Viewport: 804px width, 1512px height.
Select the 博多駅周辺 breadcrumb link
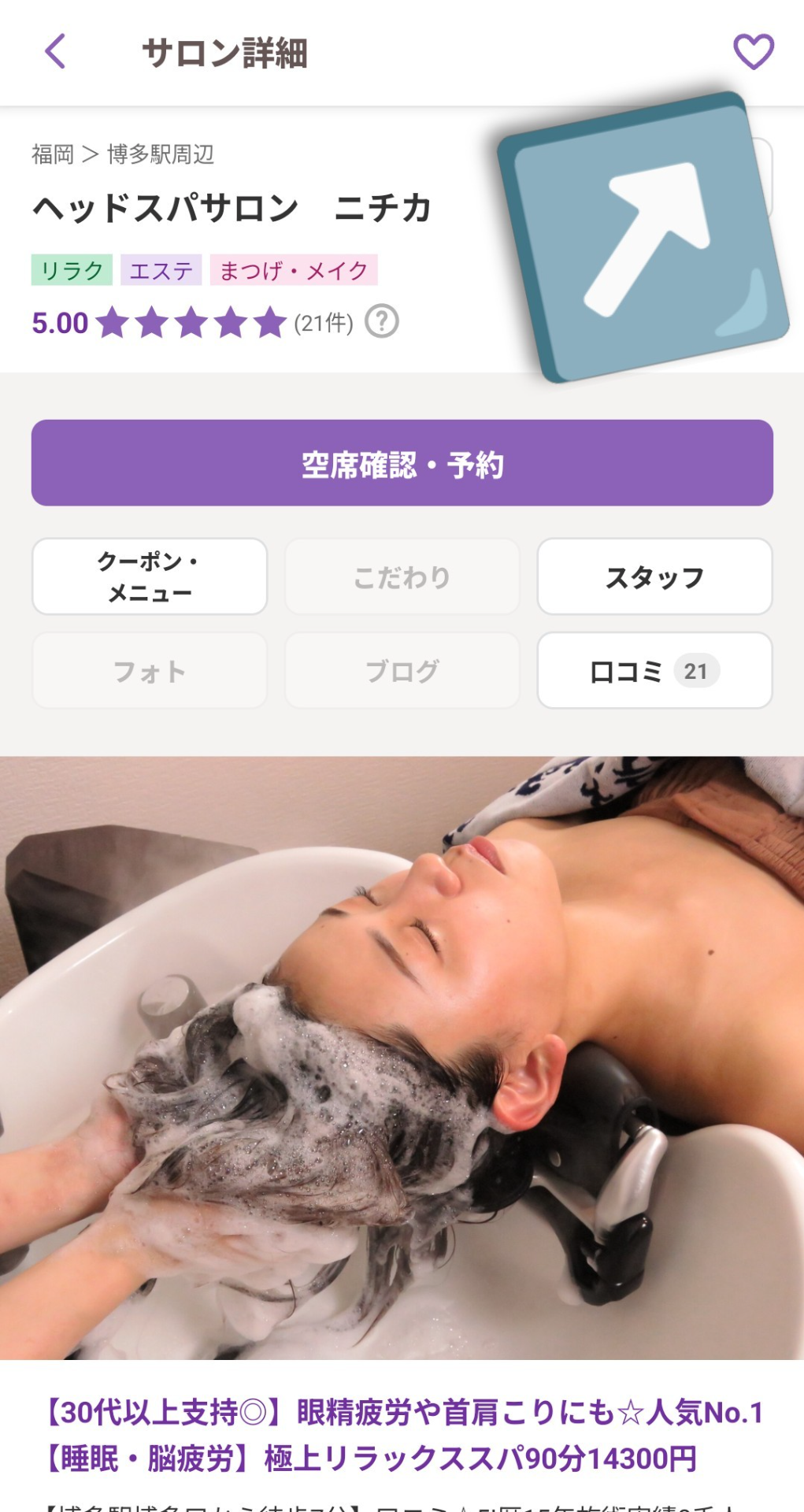pos(161,154)
